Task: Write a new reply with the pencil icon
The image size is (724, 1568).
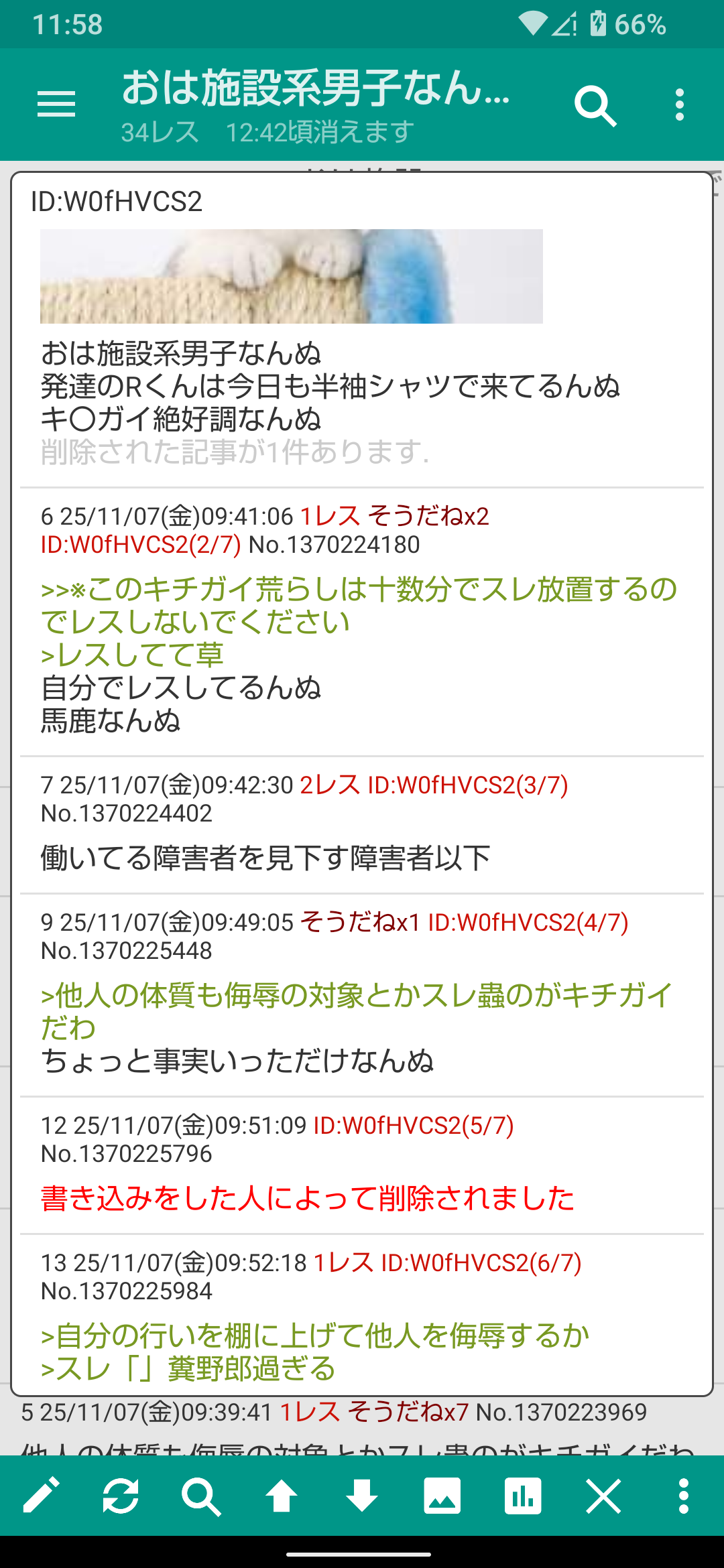Action: pos(42,1496)
